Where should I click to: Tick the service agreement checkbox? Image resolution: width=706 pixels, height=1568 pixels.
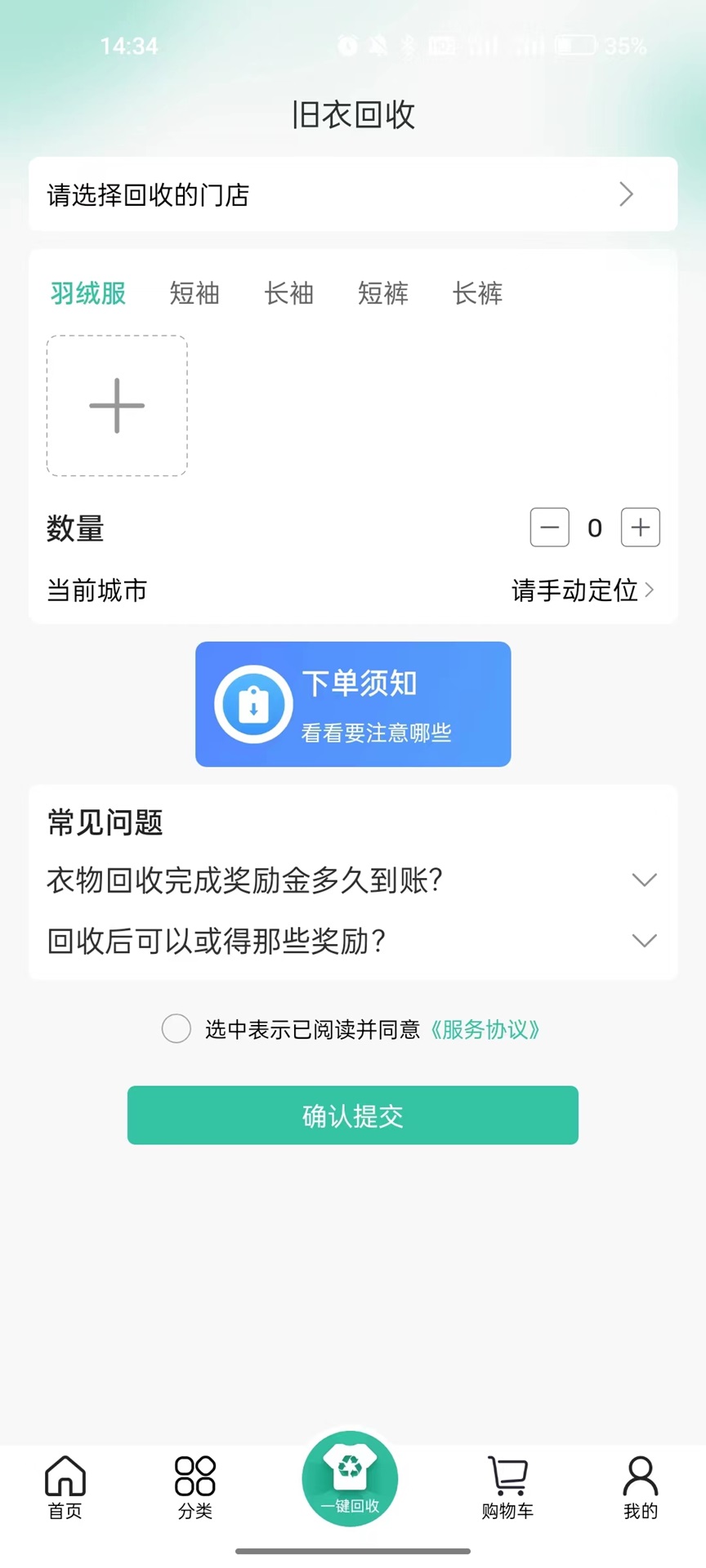(176, 1029)
